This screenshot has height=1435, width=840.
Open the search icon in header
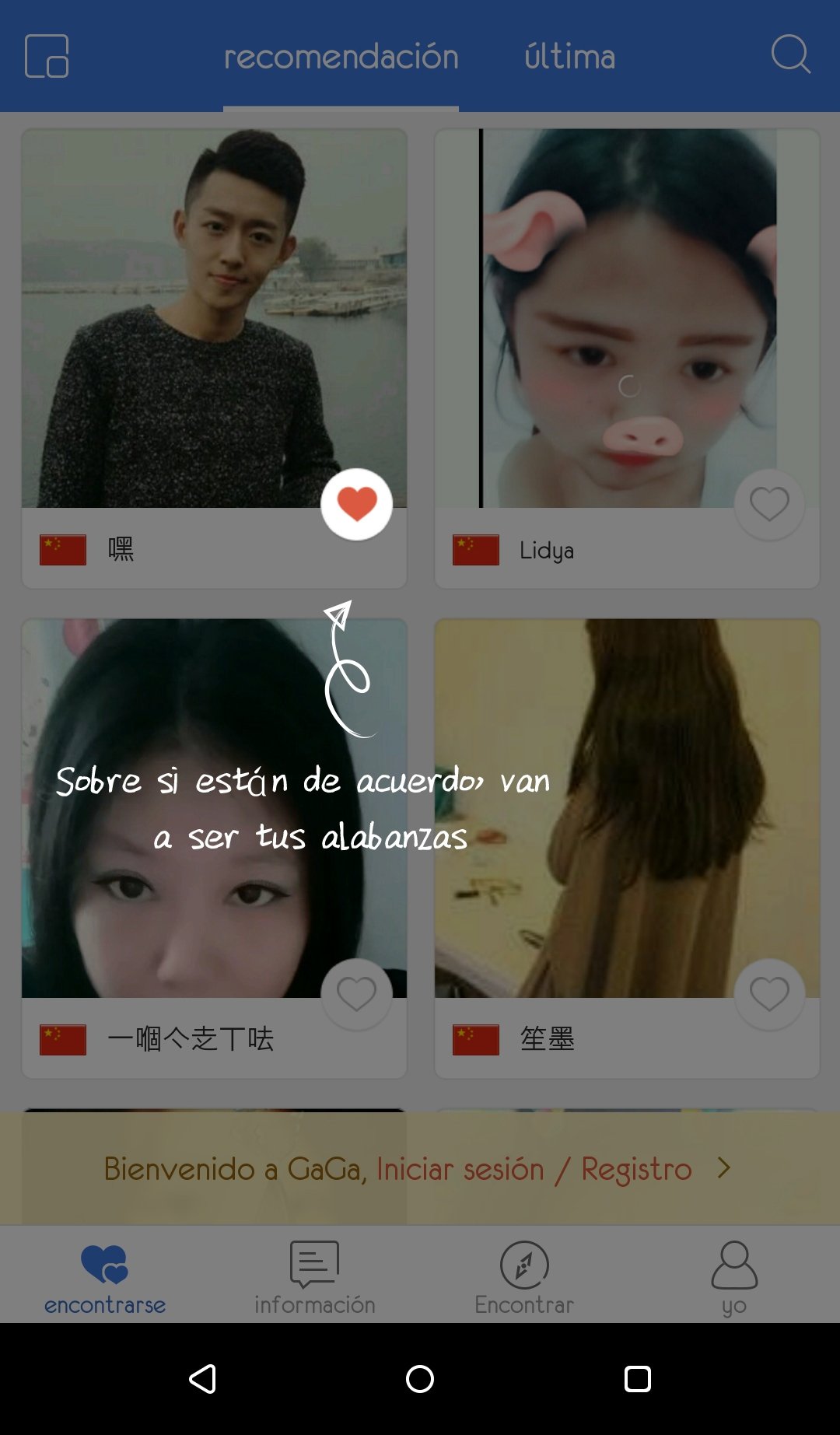tap(790, 54)
